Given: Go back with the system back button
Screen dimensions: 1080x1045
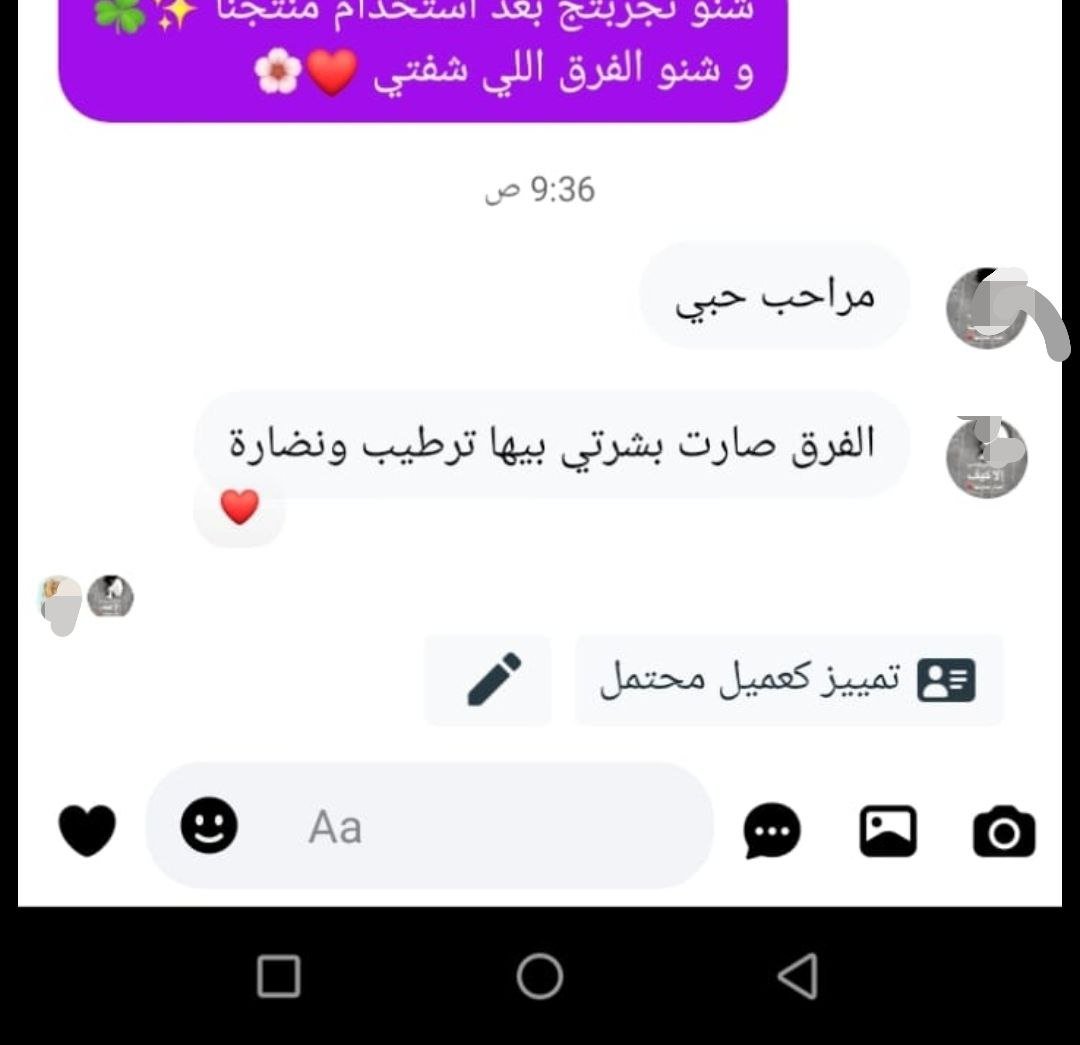Looking at the screenshot, I should (x=798, y=975).
